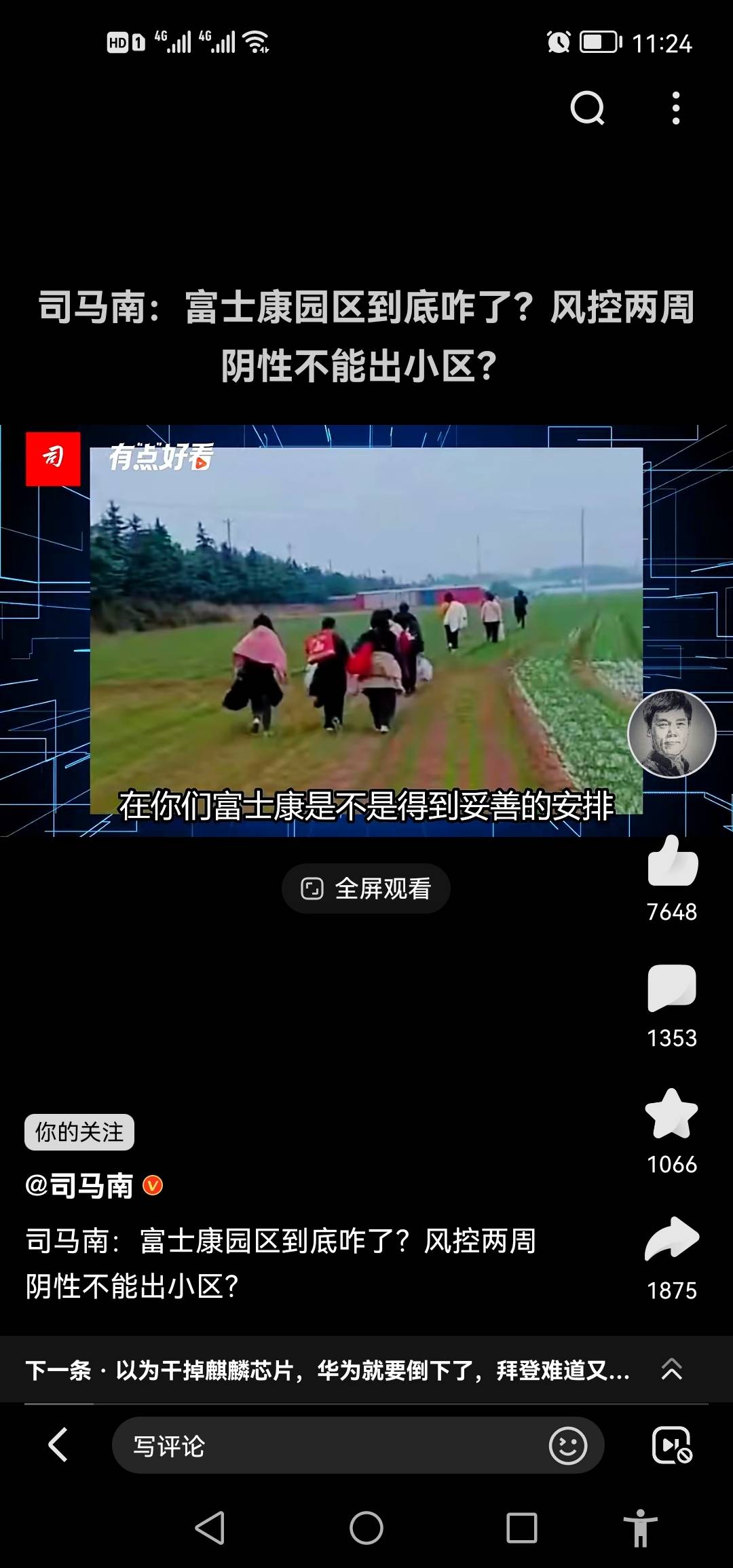Like this video with thumbs-up
733x1568 pixels.
coord(672,862)
